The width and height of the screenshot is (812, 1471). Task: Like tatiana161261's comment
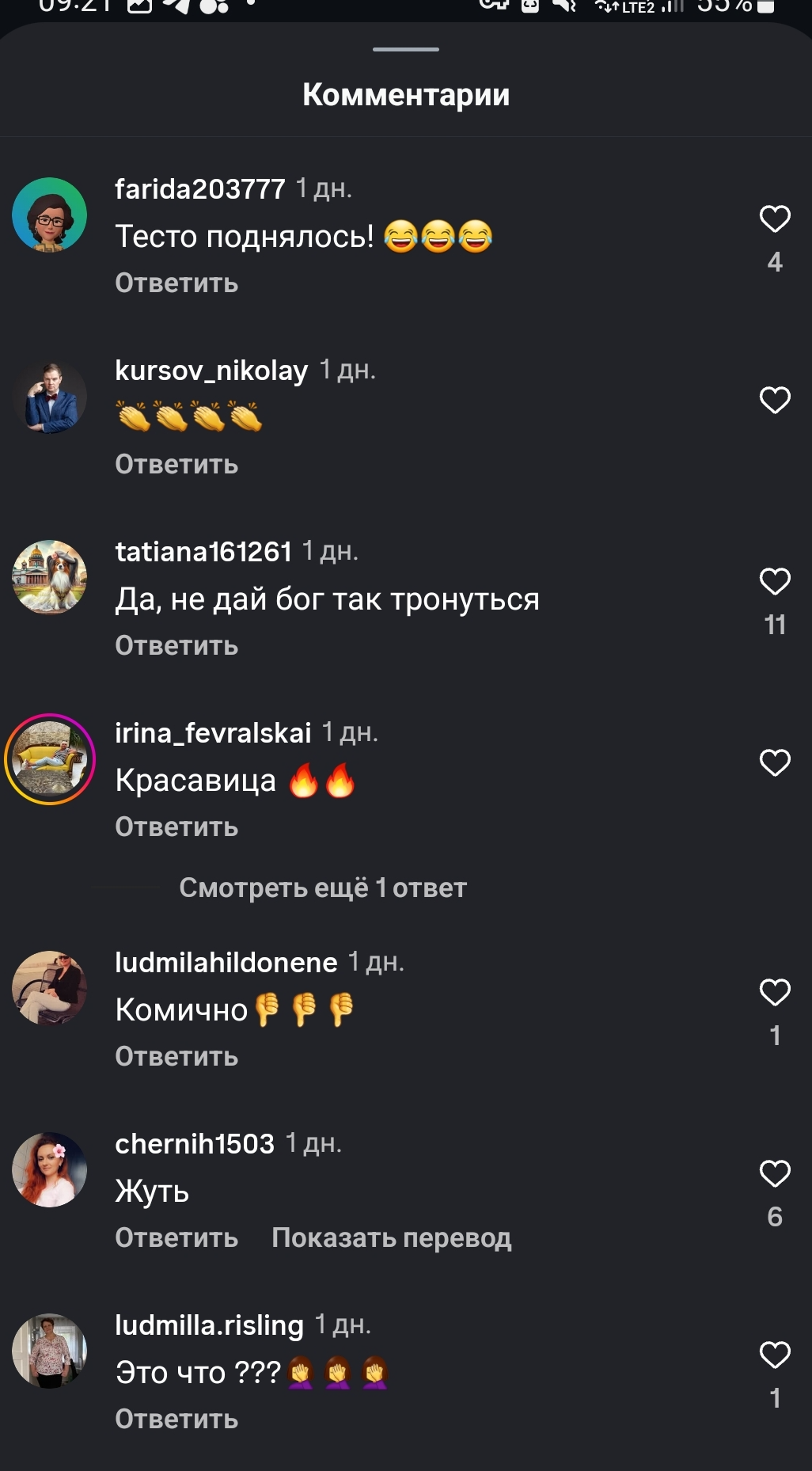(775, 582)
